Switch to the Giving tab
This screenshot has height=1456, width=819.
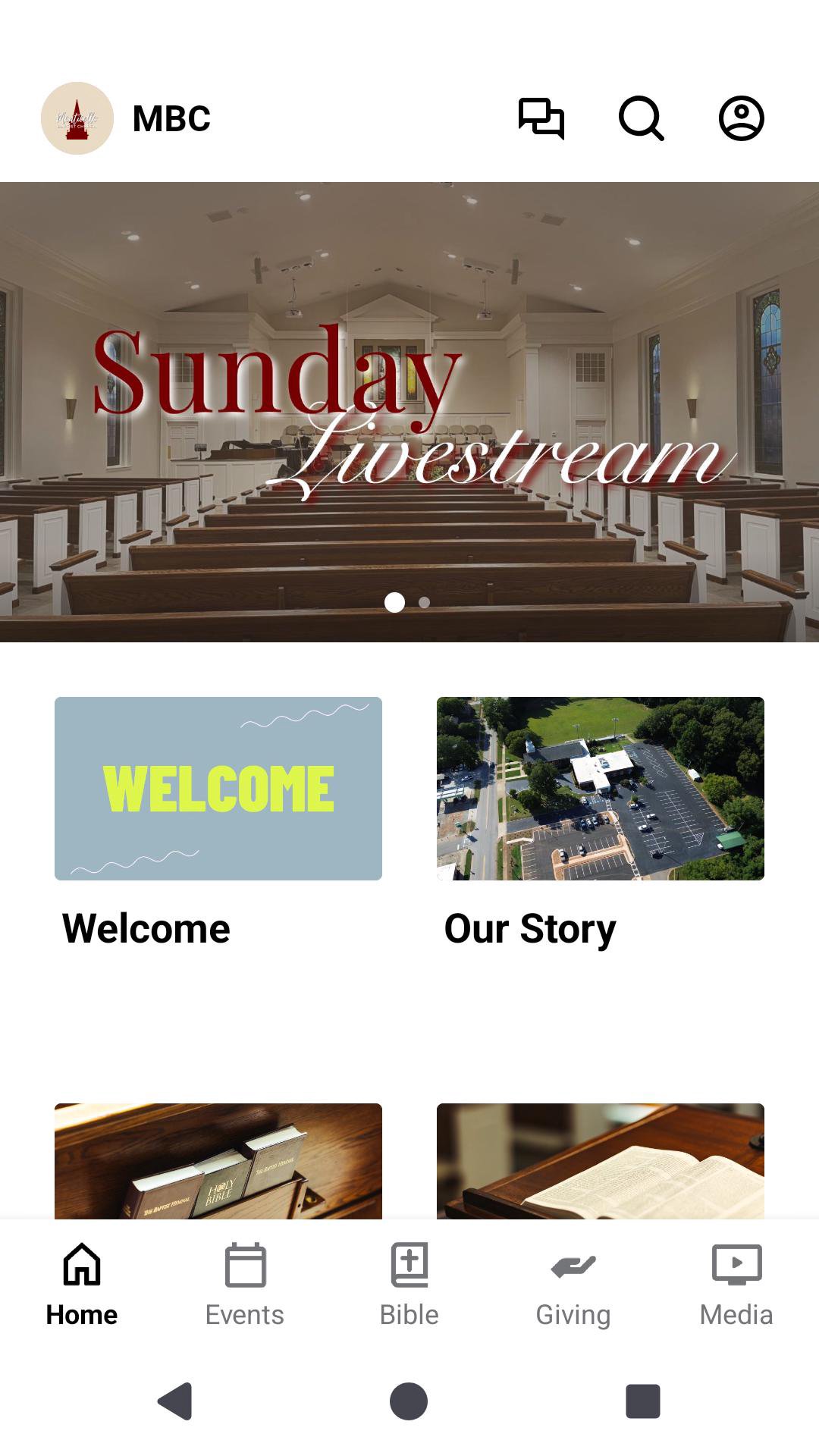point(573,1285)
